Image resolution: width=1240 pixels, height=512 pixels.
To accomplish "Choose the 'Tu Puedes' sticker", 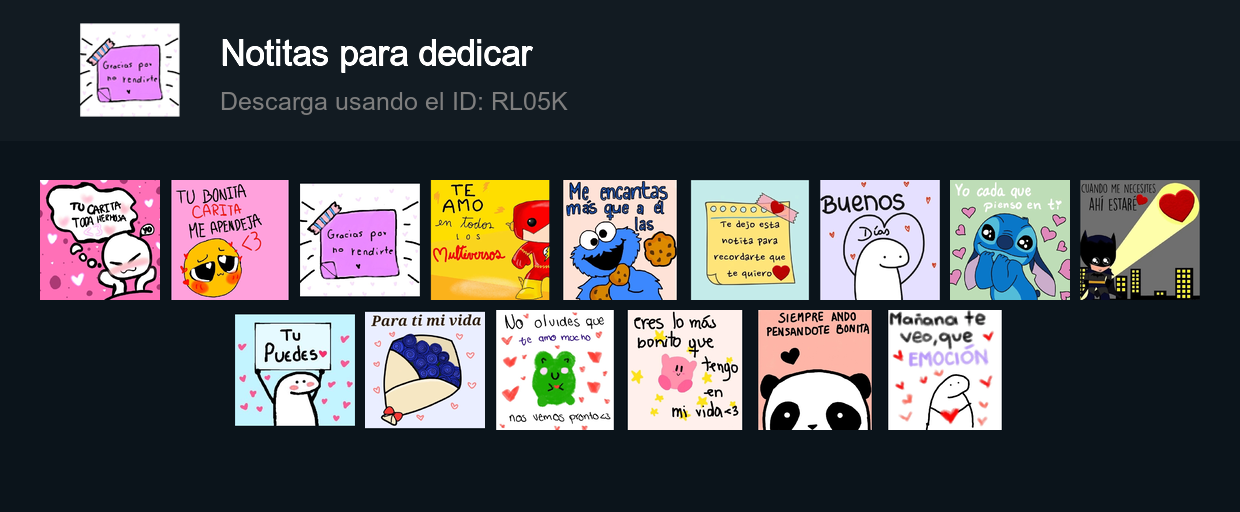I will click(x=295, y=370).
